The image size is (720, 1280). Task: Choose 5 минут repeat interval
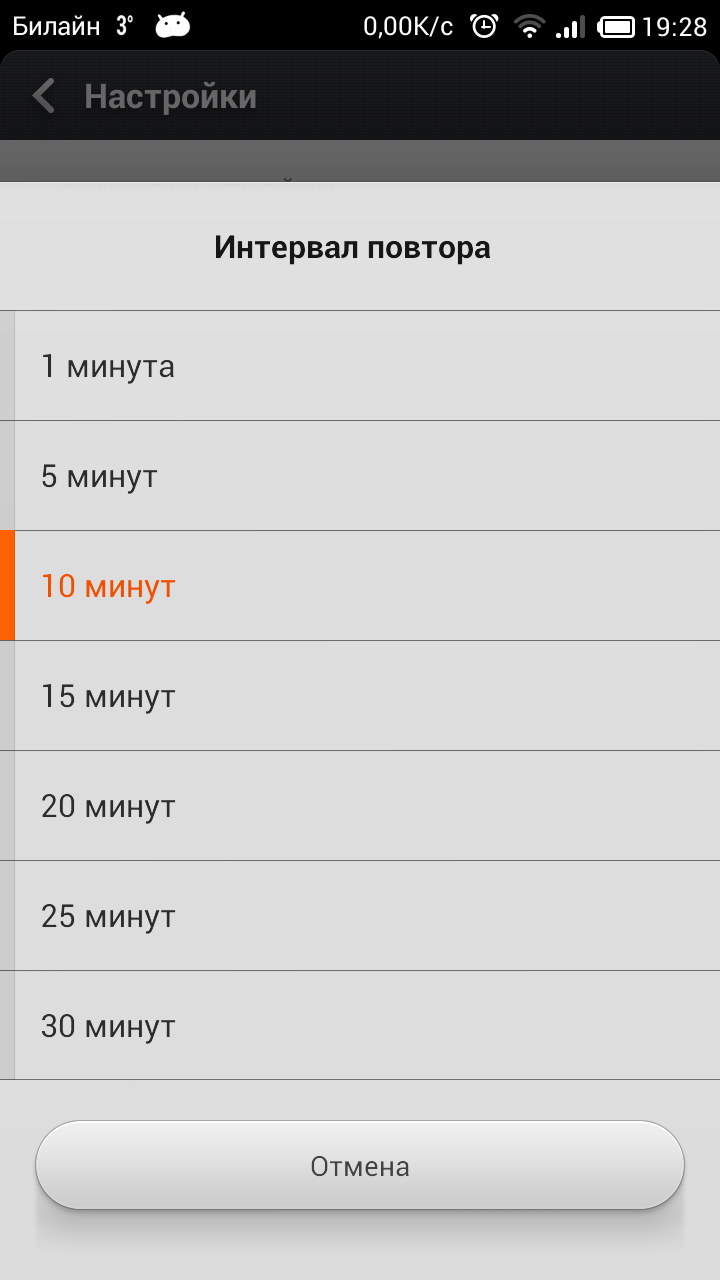(360, 476)
